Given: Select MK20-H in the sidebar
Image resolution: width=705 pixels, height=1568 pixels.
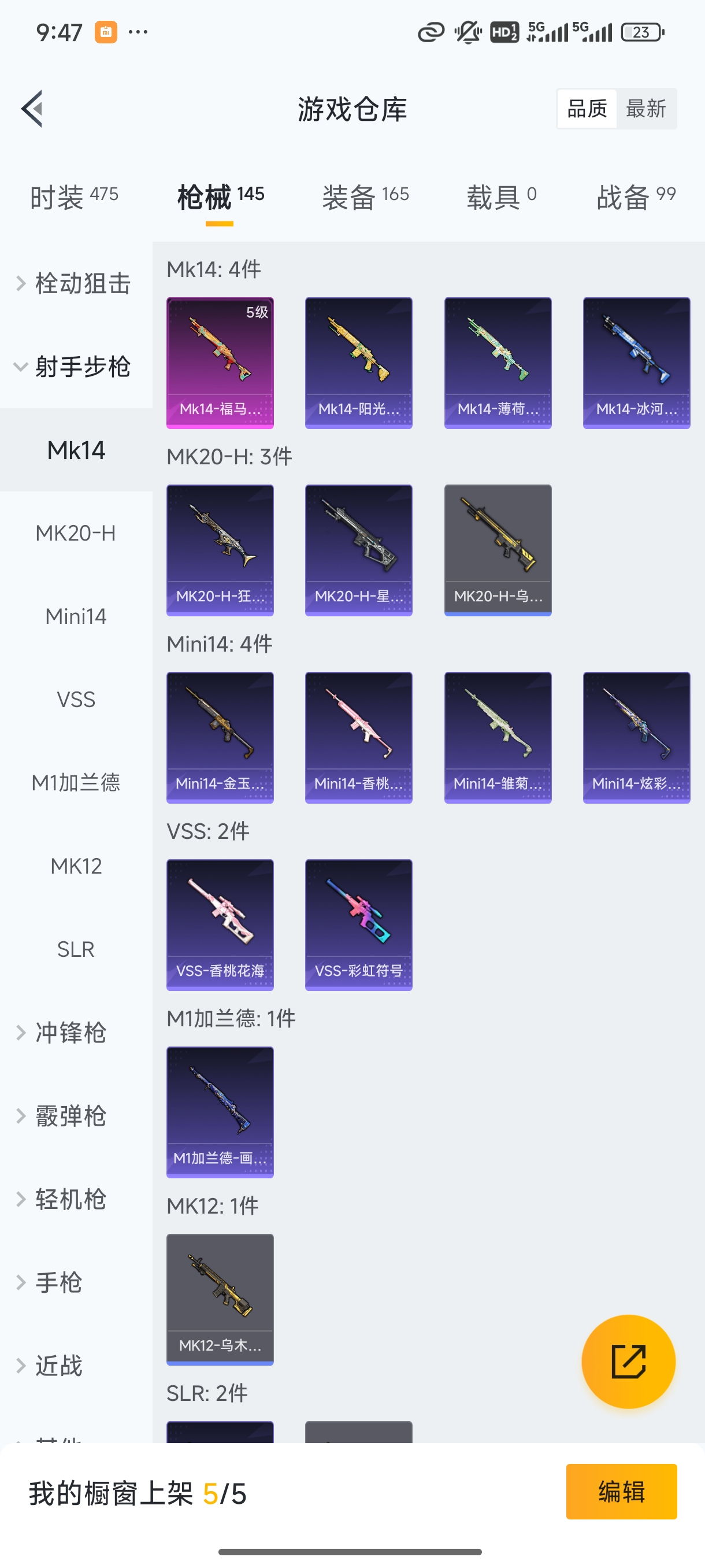Looking at the screenshot, I should point(76,533).
